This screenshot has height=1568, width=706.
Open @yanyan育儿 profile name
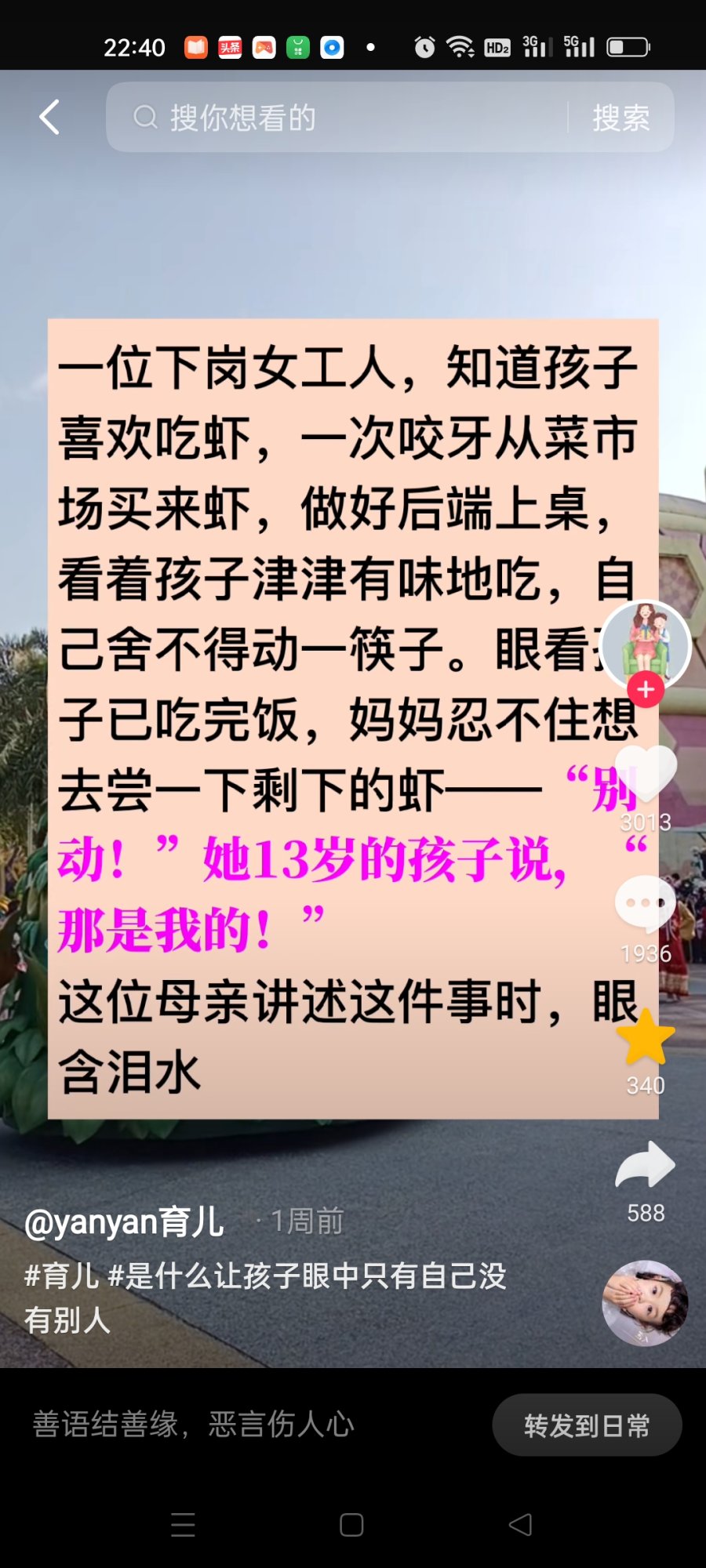click(x=124, y=1221)
